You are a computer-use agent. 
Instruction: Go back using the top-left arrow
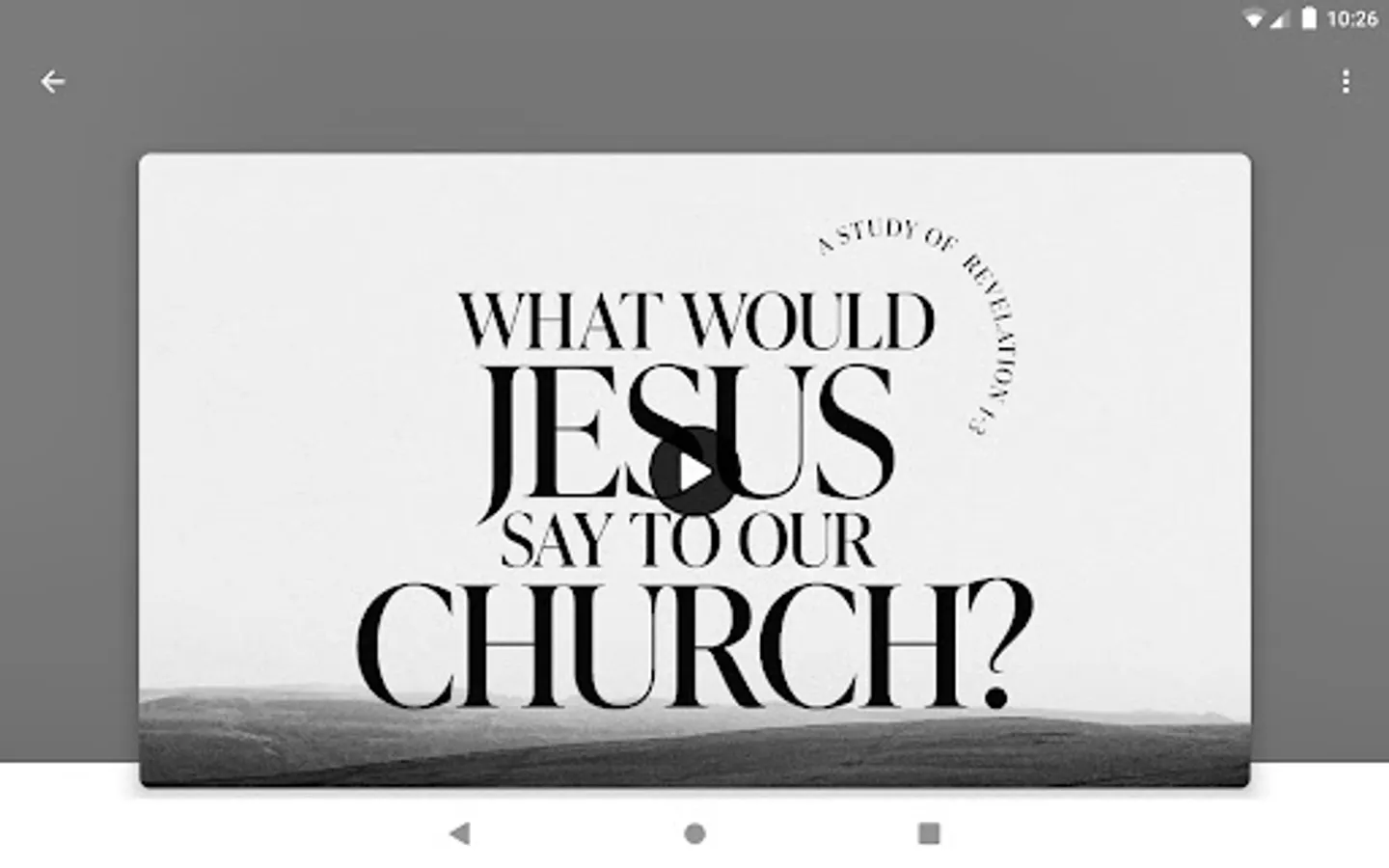(53, 82)
